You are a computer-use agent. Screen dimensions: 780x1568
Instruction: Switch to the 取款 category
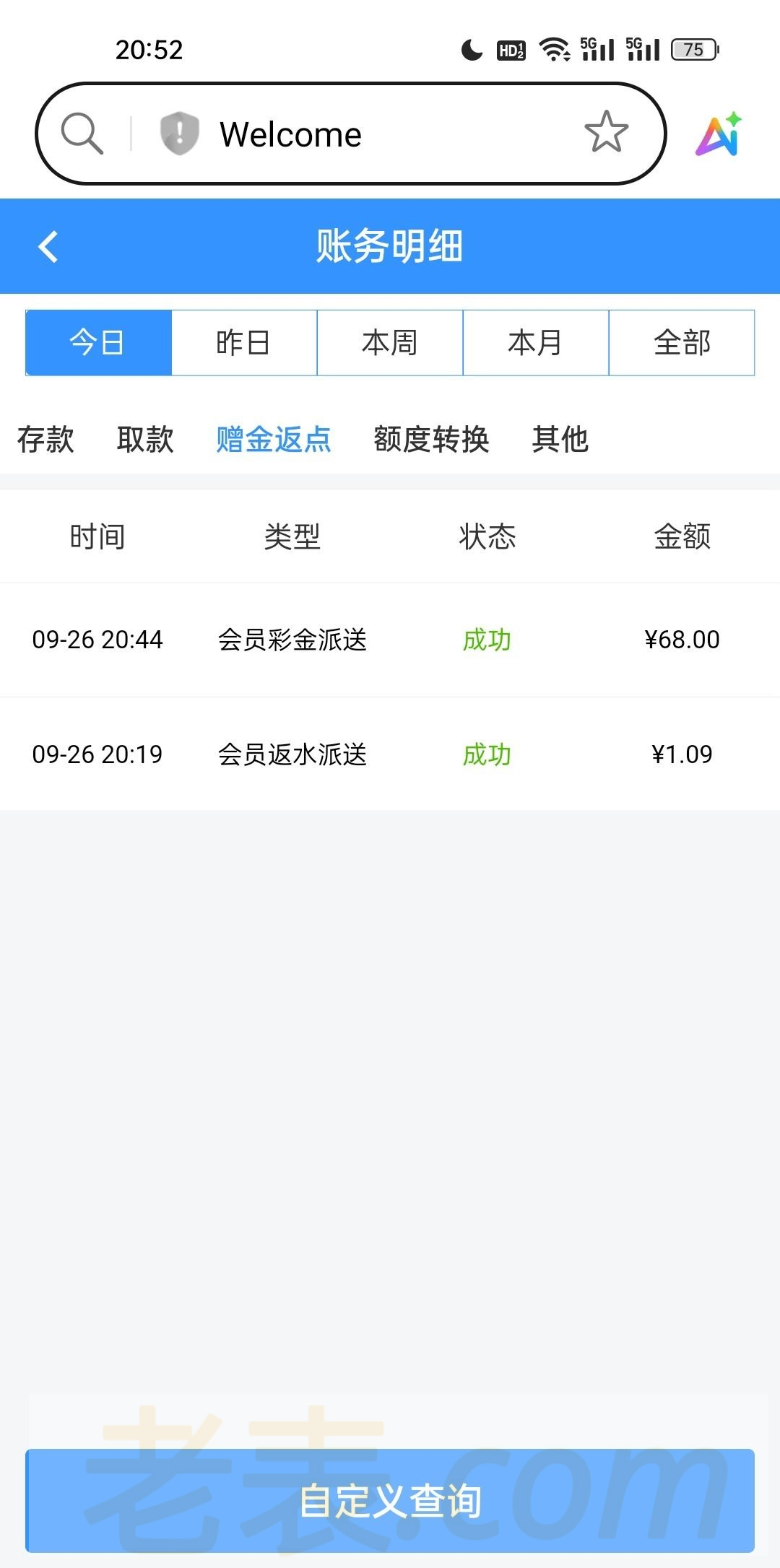click(145, 439)
